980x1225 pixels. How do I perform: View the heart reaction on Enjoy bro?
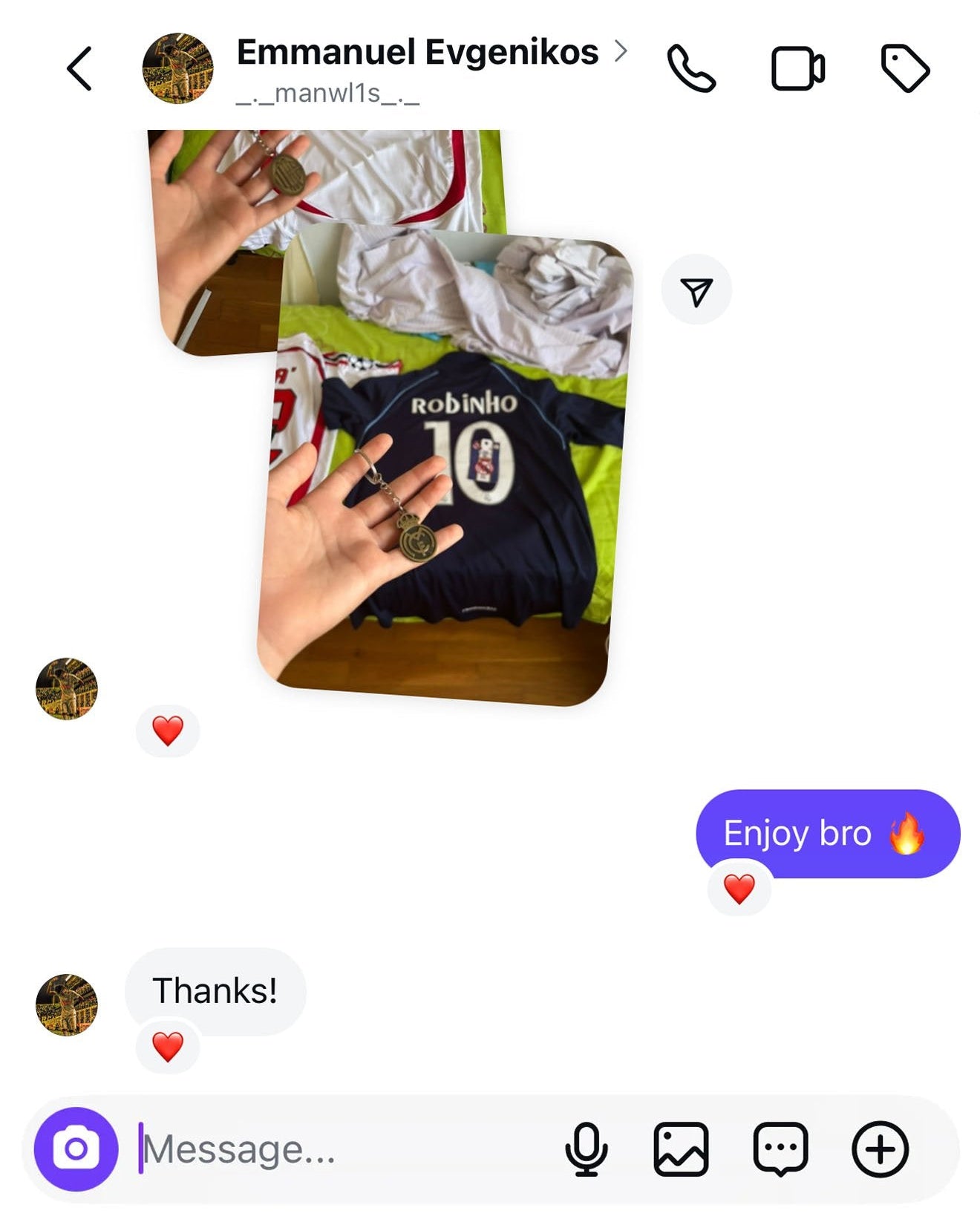point(739,889)
